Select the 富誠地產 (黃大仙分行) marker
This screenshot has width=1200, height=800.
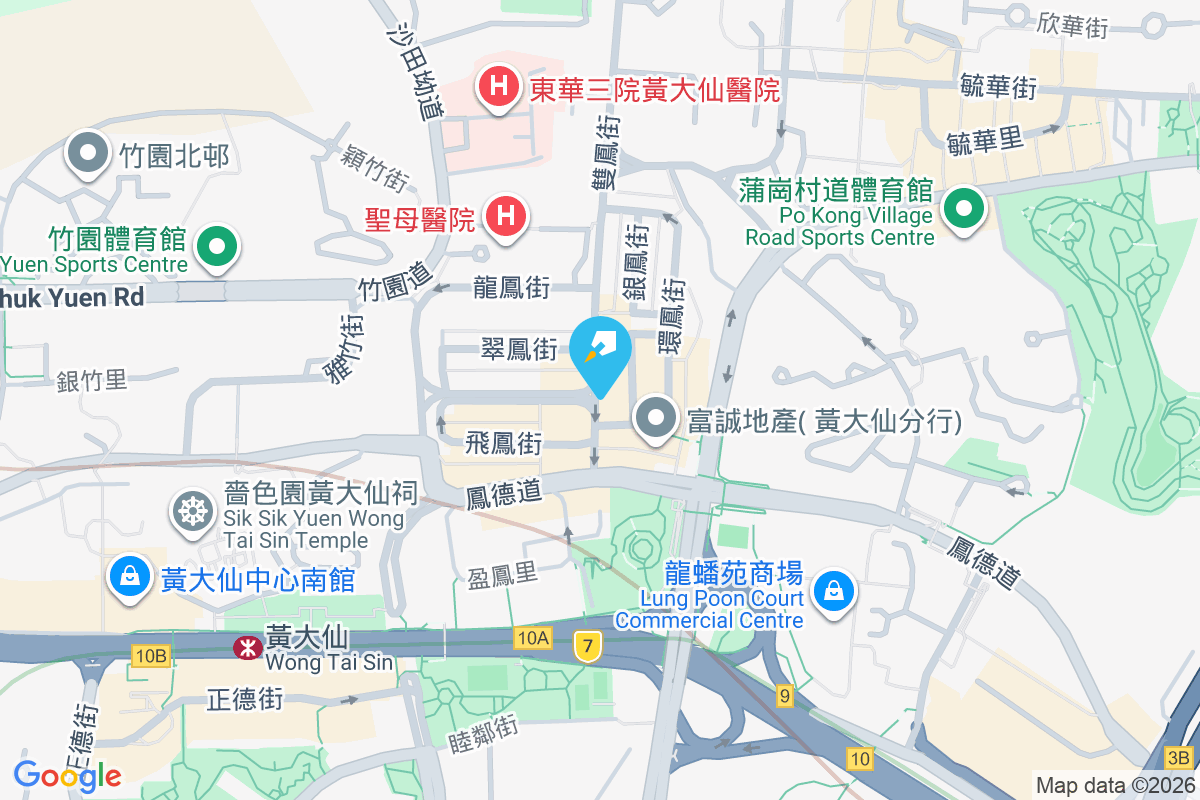(656, 420)
